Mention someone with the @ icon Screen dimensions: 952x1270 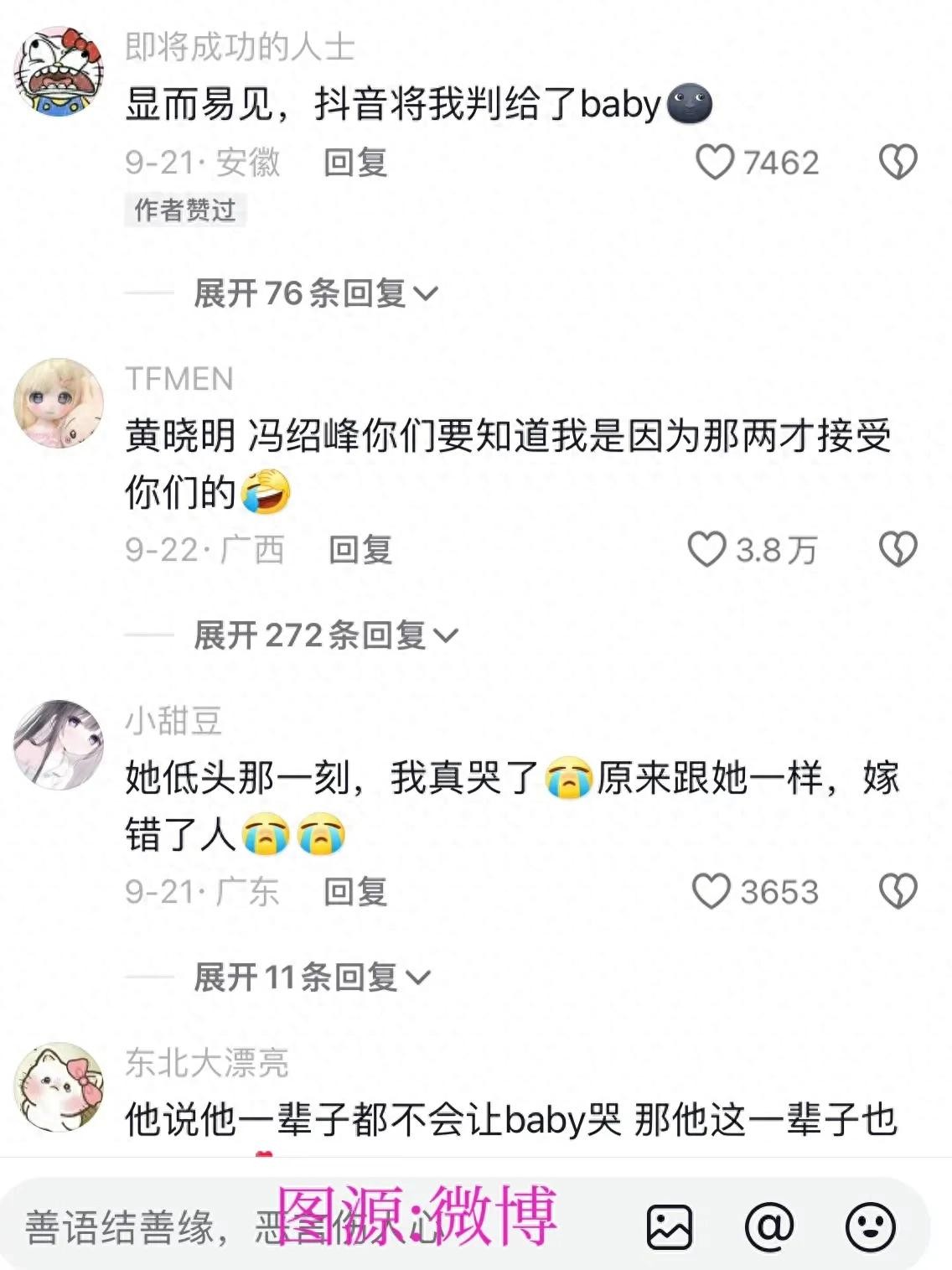tap(769, 1227)
